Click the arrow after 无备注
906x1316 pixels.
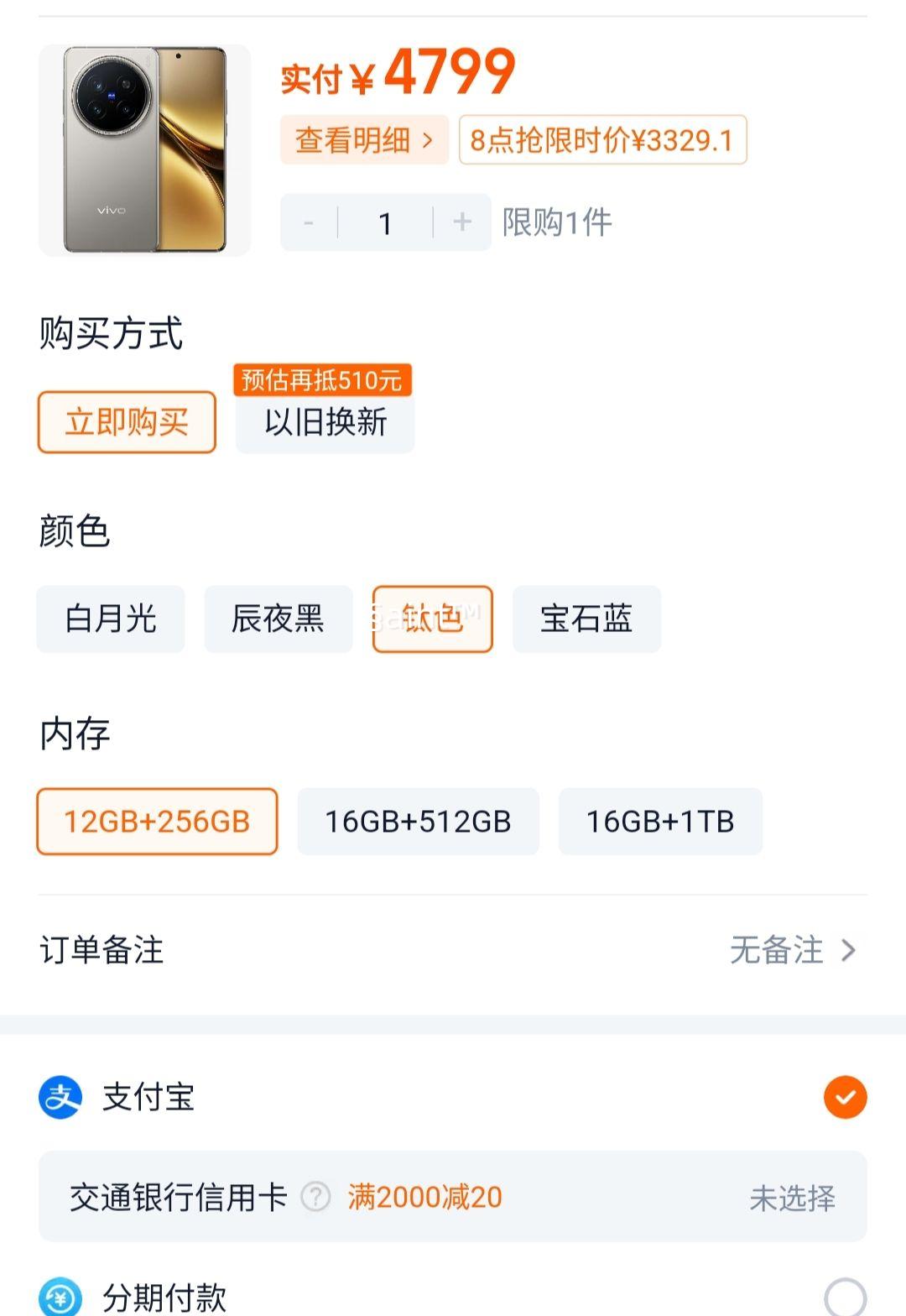pyautogui.click(x=850, y=951)
